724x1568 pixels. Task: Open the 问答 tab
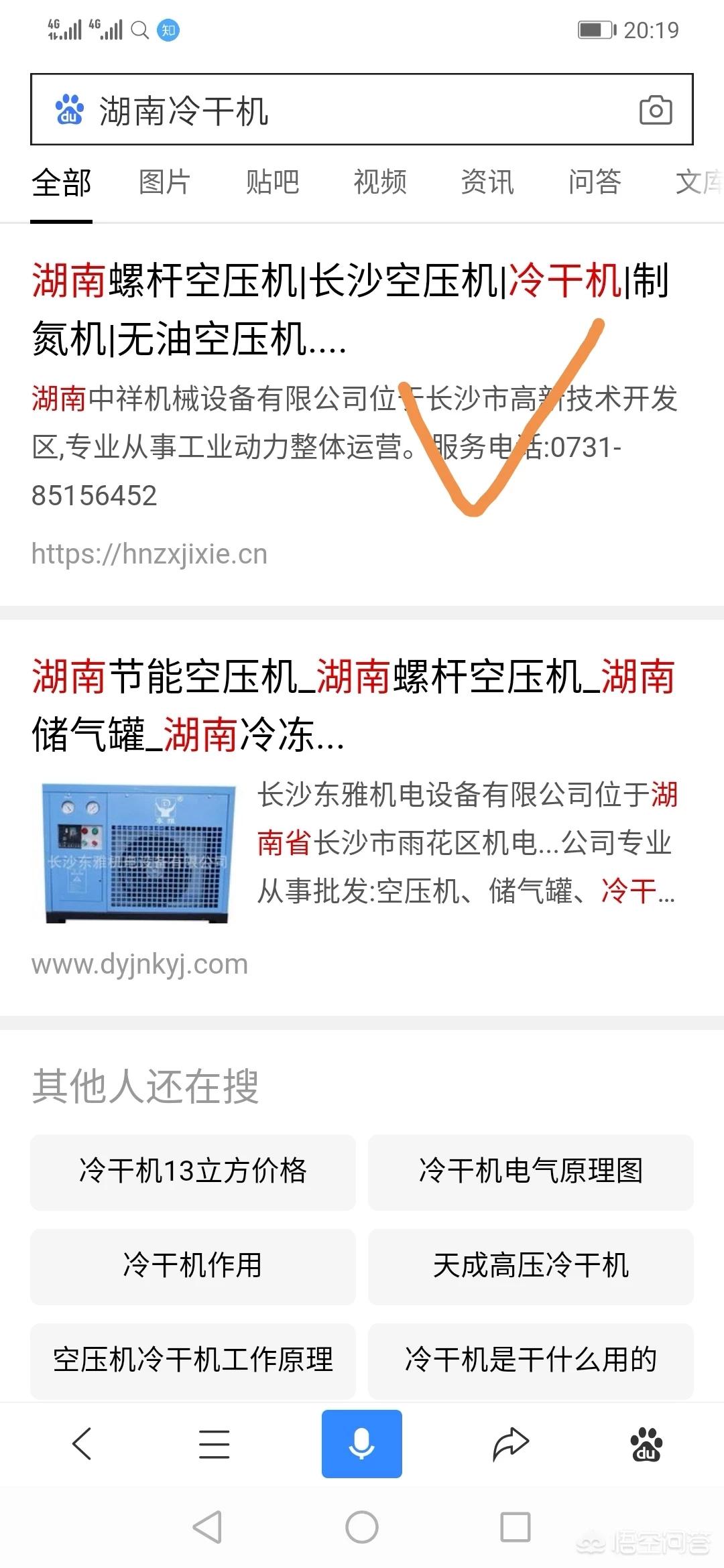tap(595, 182)
